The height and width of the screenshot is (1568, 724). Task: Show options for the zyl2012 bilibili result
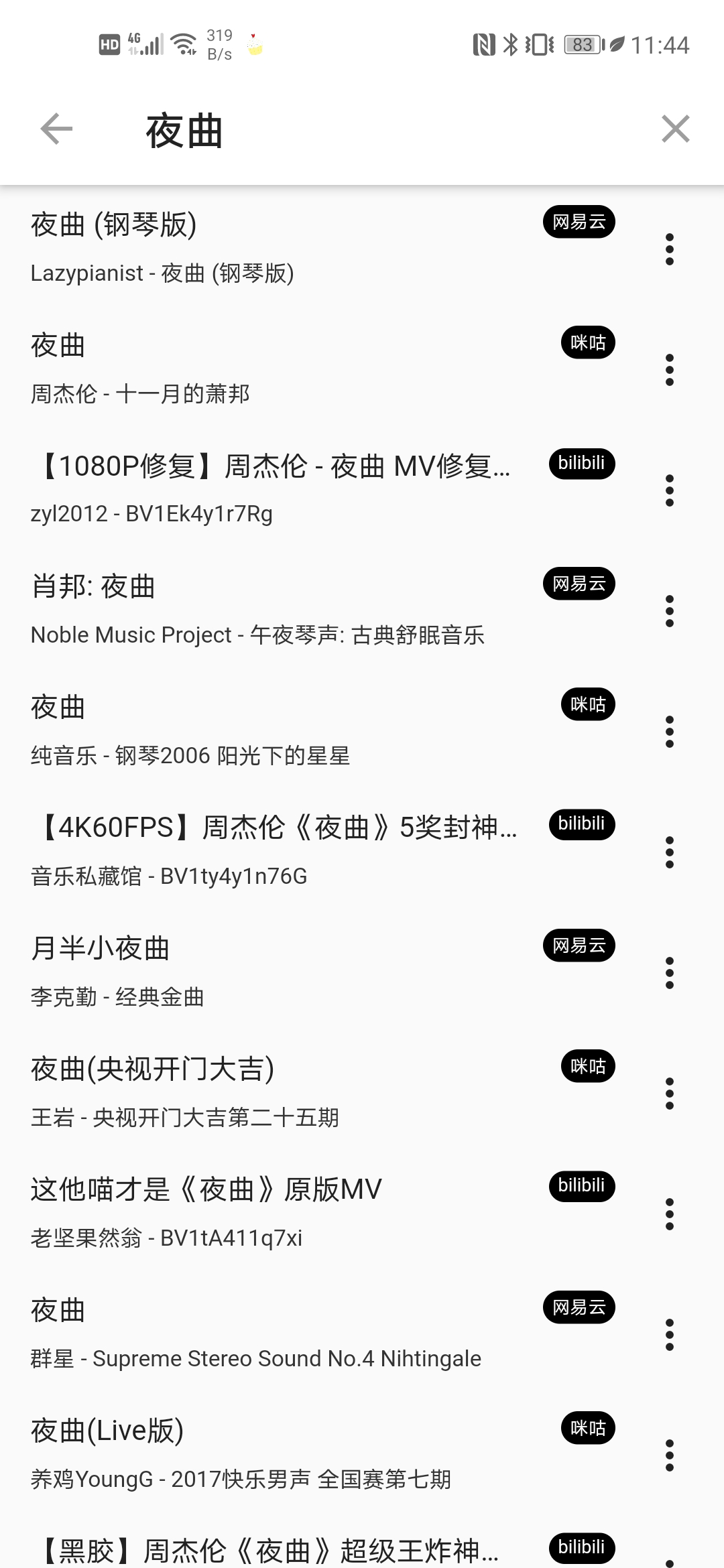click(669, 491)
